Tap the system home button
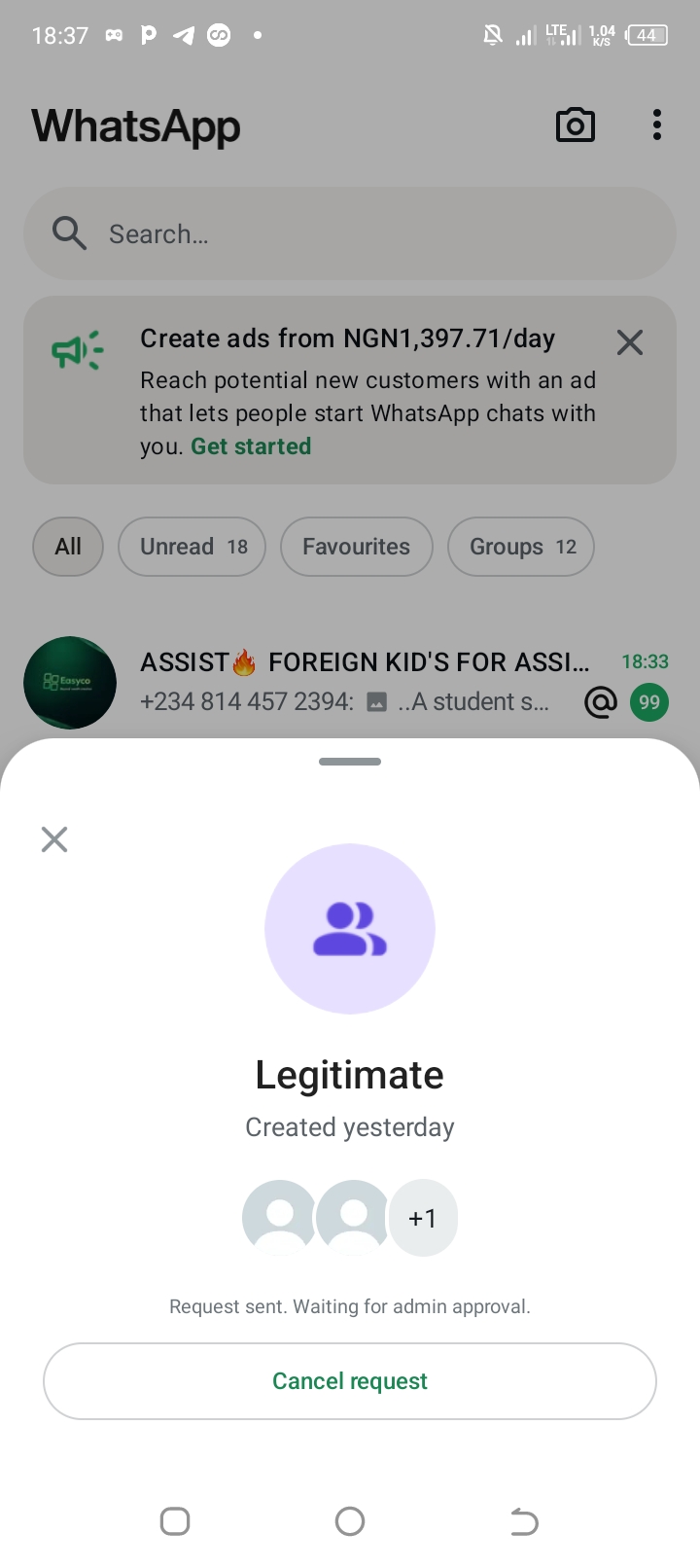 [x=350, y=1521]
